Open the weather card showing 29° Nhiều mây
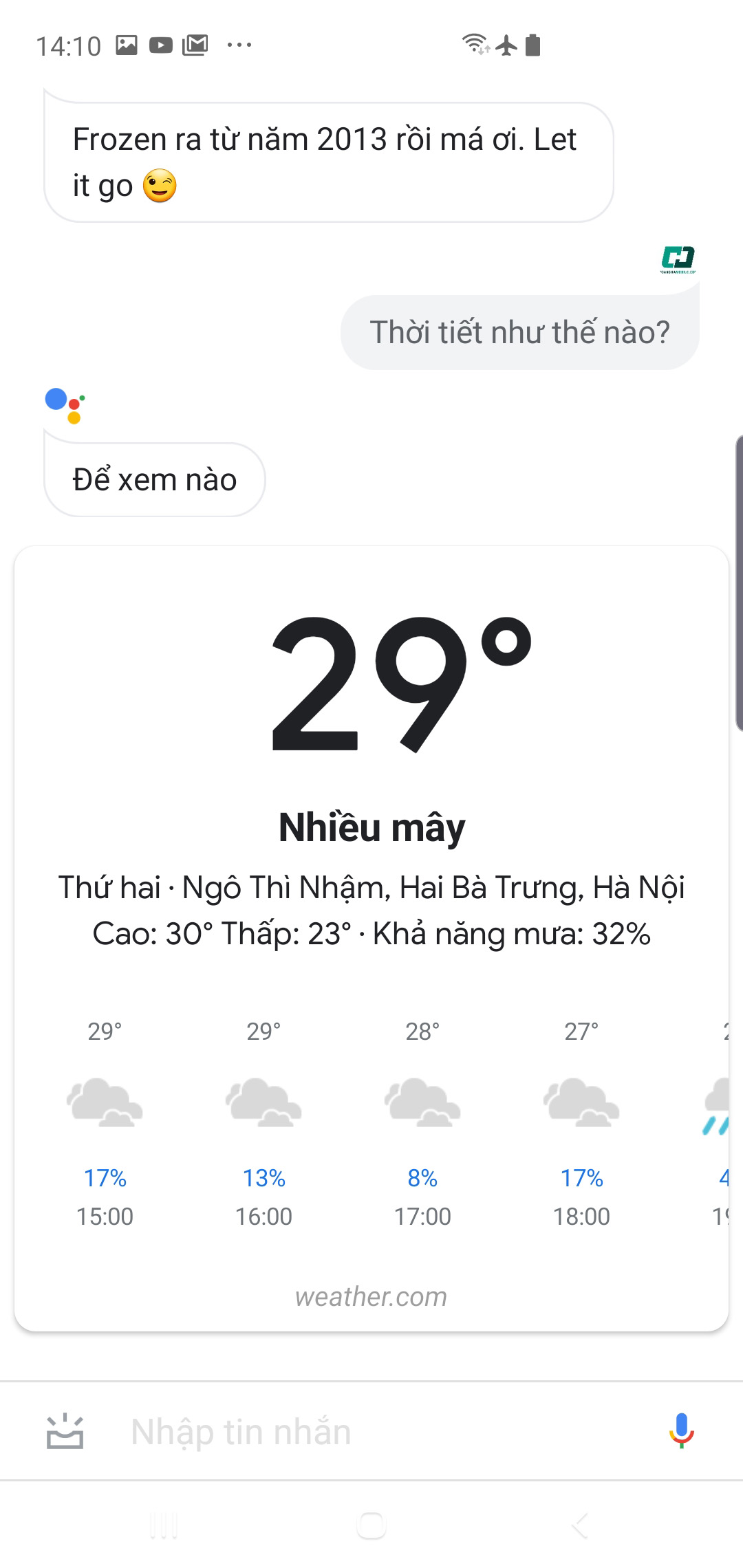 point(371,756)
